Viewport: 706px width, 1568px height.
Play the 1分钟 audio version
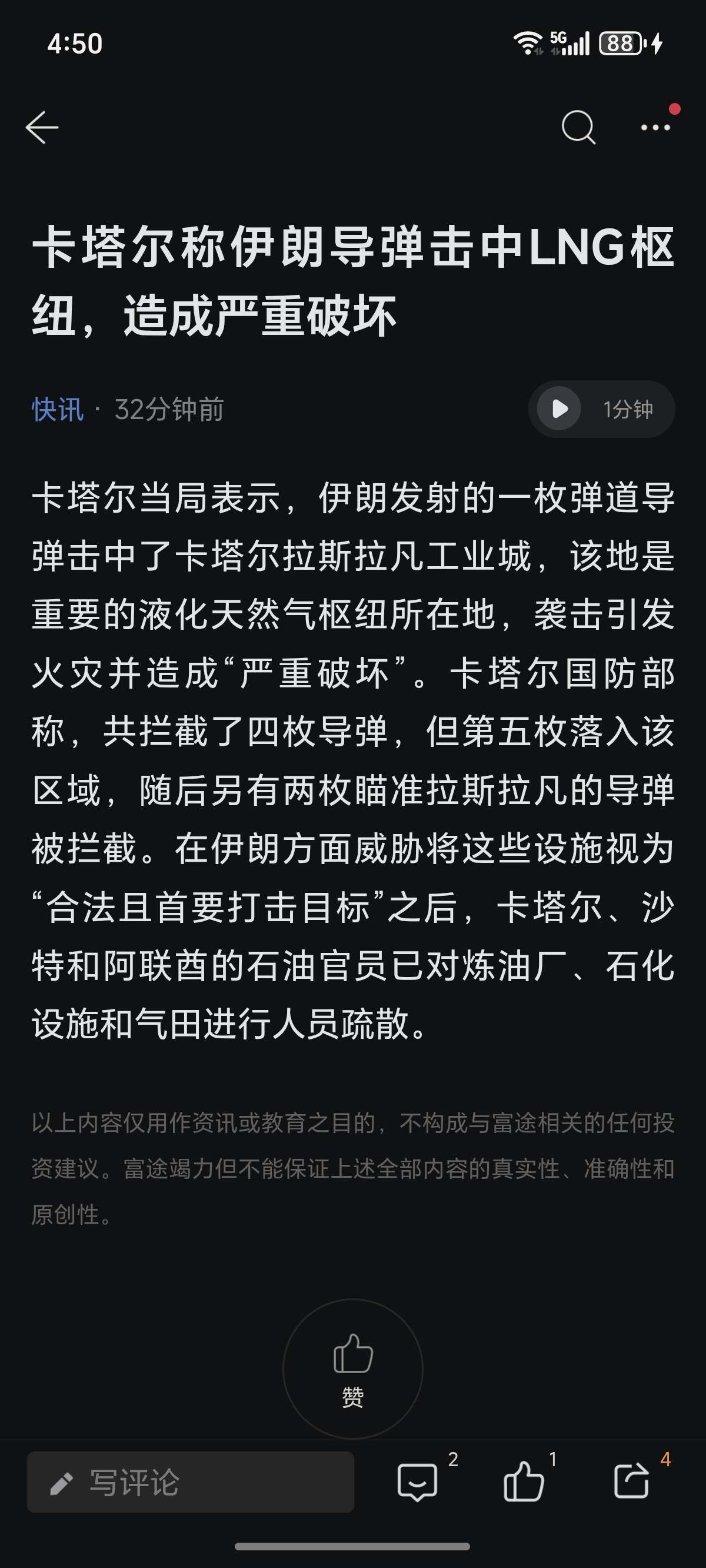(560, 409)
